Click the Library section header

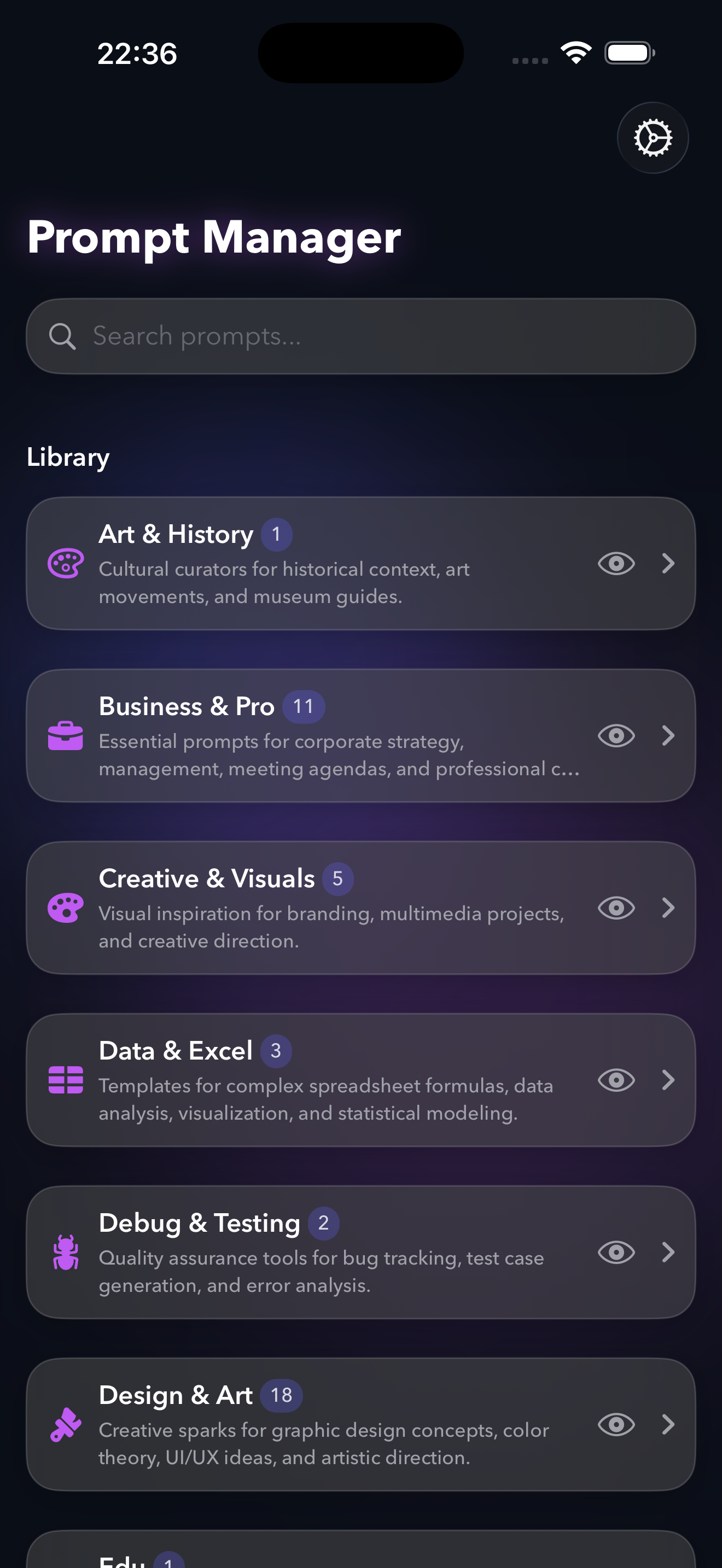click(68, 457)
